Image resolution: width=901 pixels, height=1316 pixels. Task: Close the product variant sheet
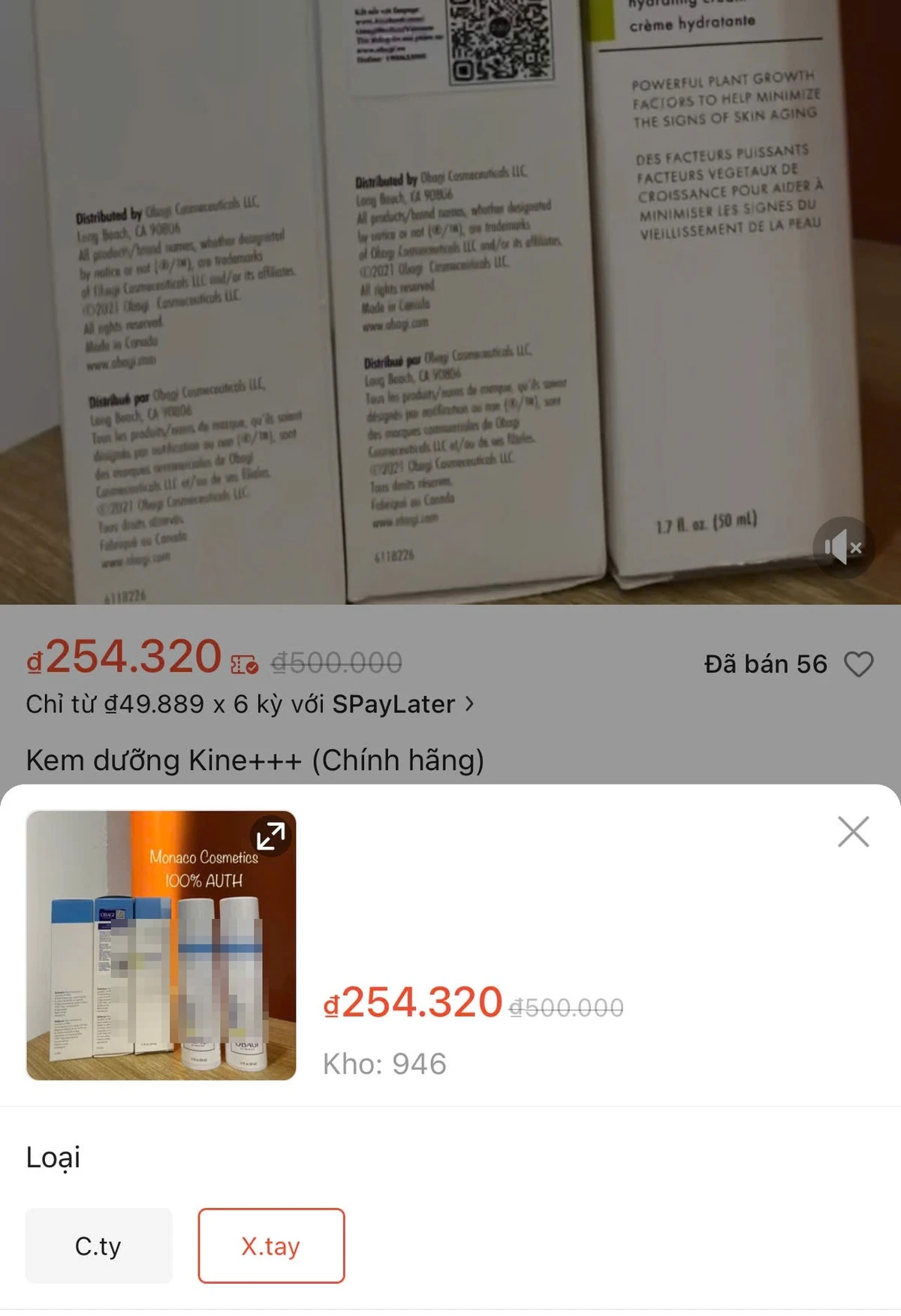coord(853,832)
